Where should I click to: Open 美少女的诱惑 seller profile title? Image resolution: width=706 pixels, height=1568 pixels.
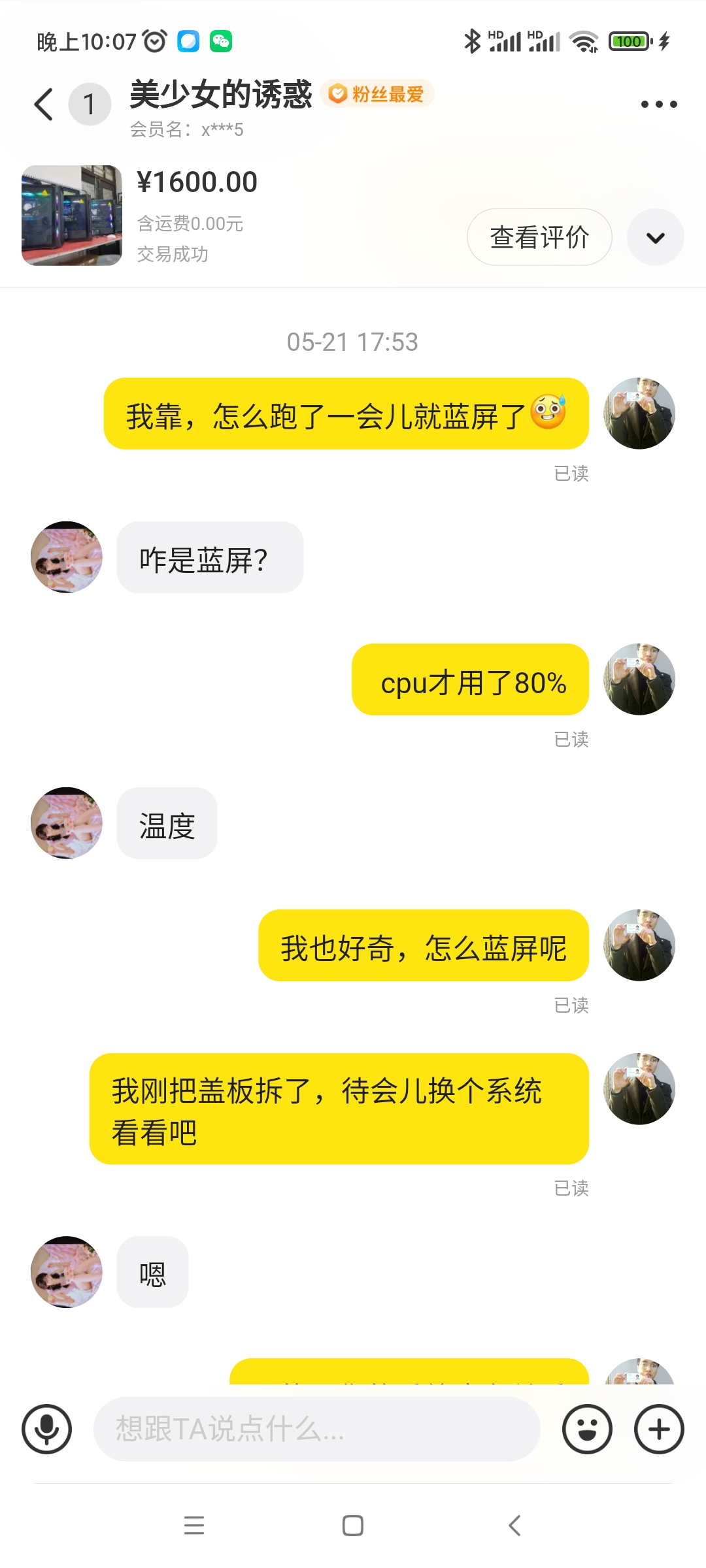point(221,94)
